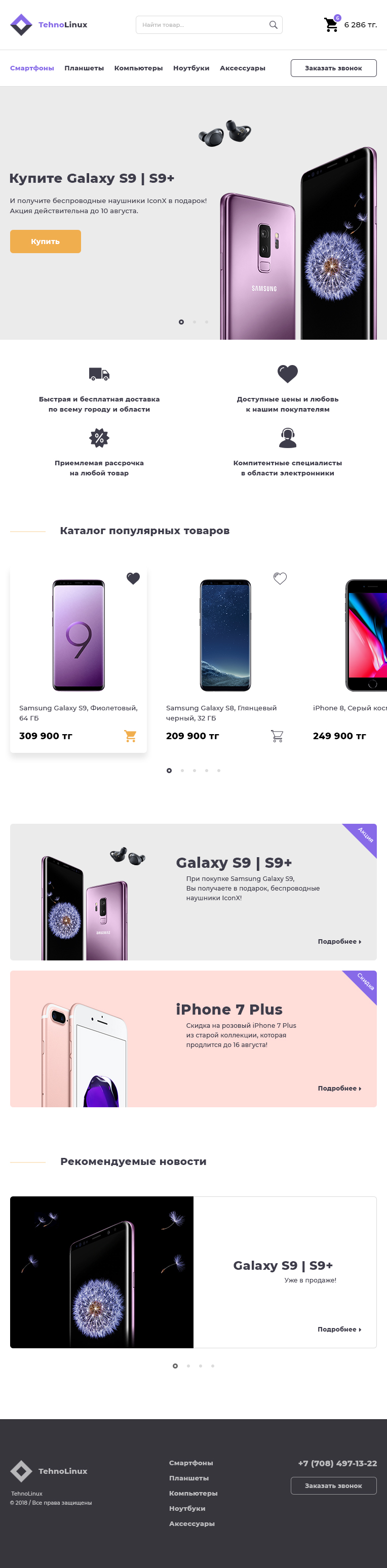387x1568 pixels.
Task: Add Samsung Galaxy S9 to cart
Action: (130, 736)
